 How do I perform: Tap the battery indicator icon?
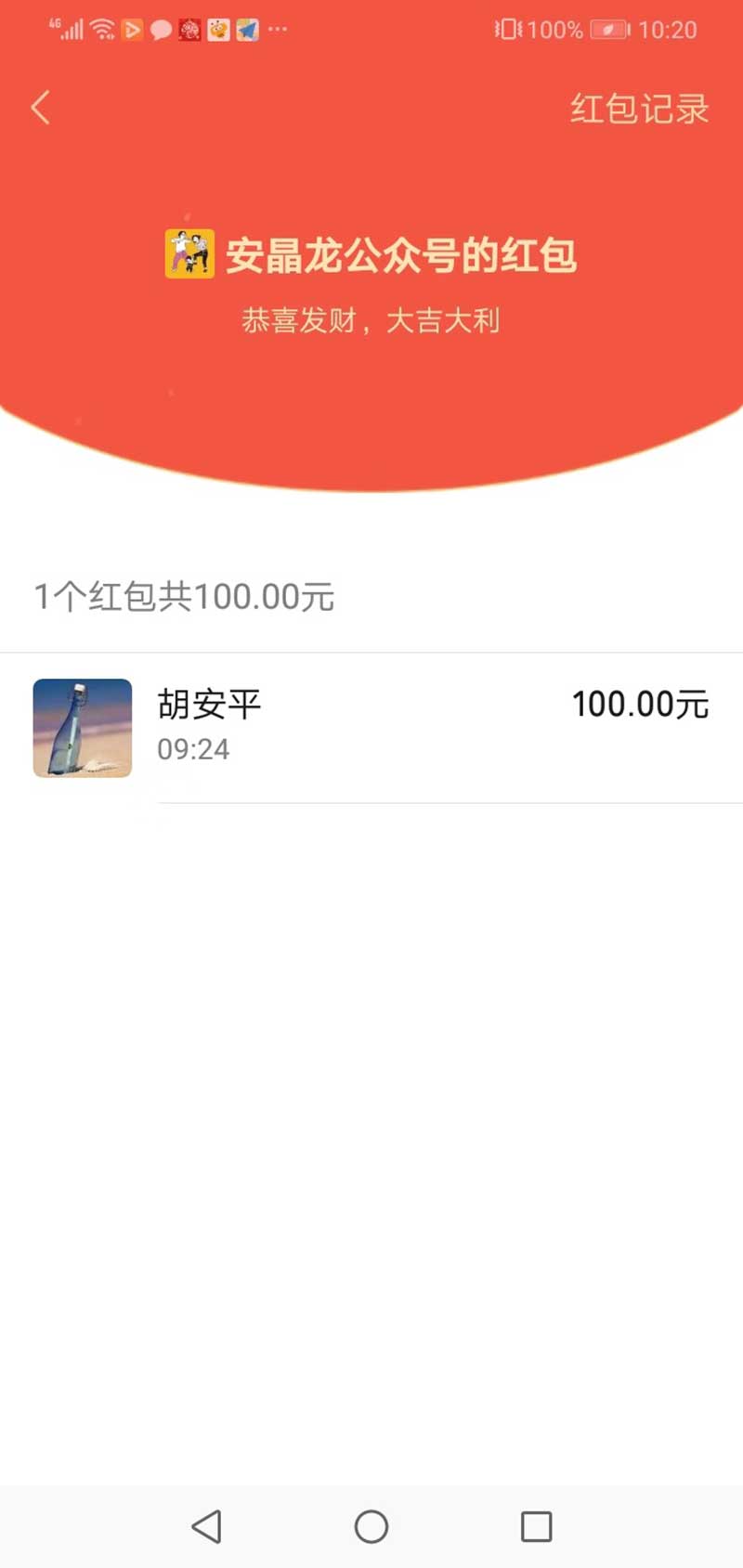pos(608,30)
